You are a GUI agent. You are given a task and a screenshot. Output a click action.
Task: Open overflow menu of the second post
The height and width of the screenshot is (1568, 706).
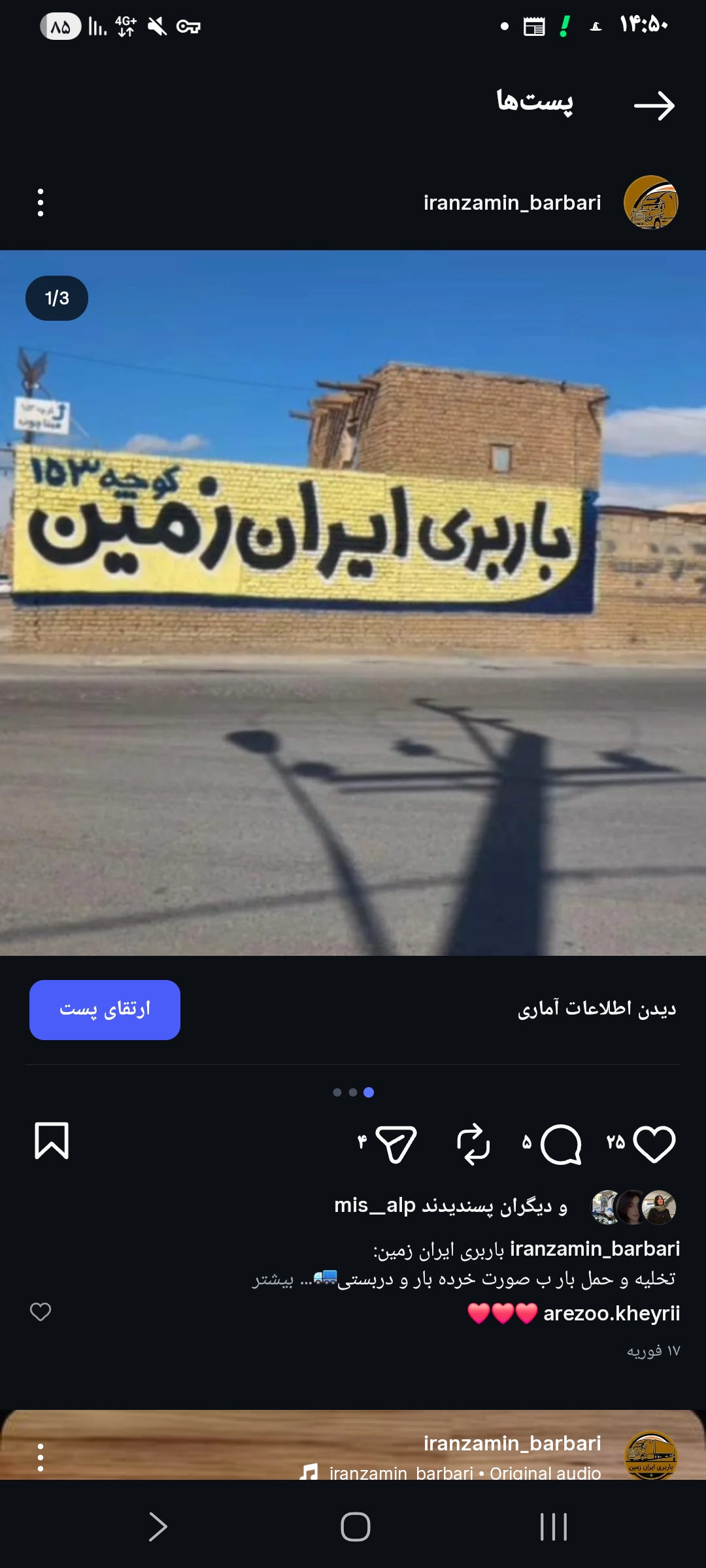pyautogui.click(x=41, y=1457)
